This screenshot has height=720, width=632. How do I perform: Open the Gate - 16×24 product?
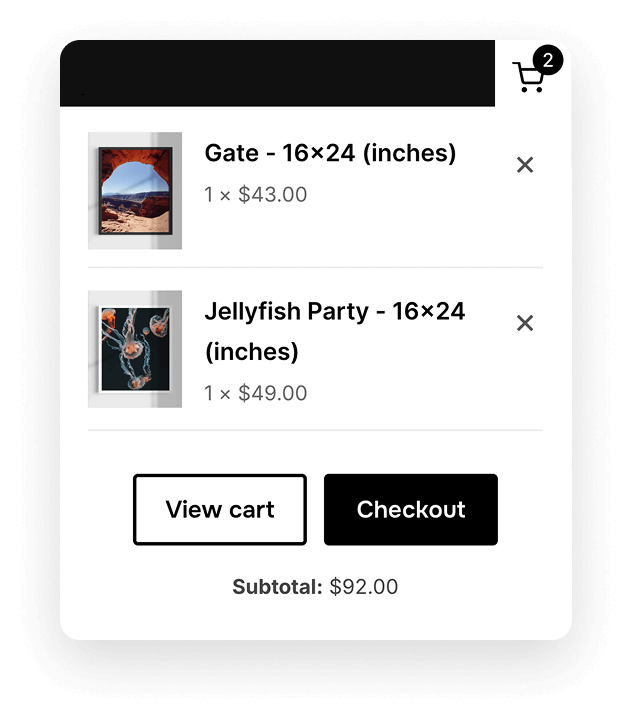(x=329, y=153)
